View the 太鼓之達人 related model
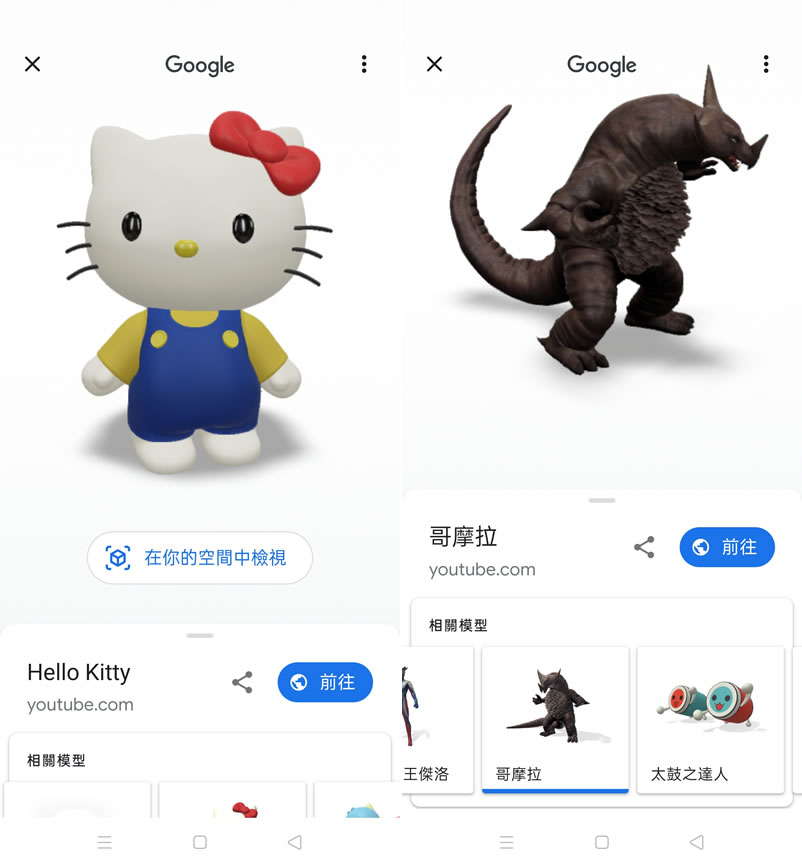This screenshot has width=802, height=867. pyautogui.click(x=710, y=720)
